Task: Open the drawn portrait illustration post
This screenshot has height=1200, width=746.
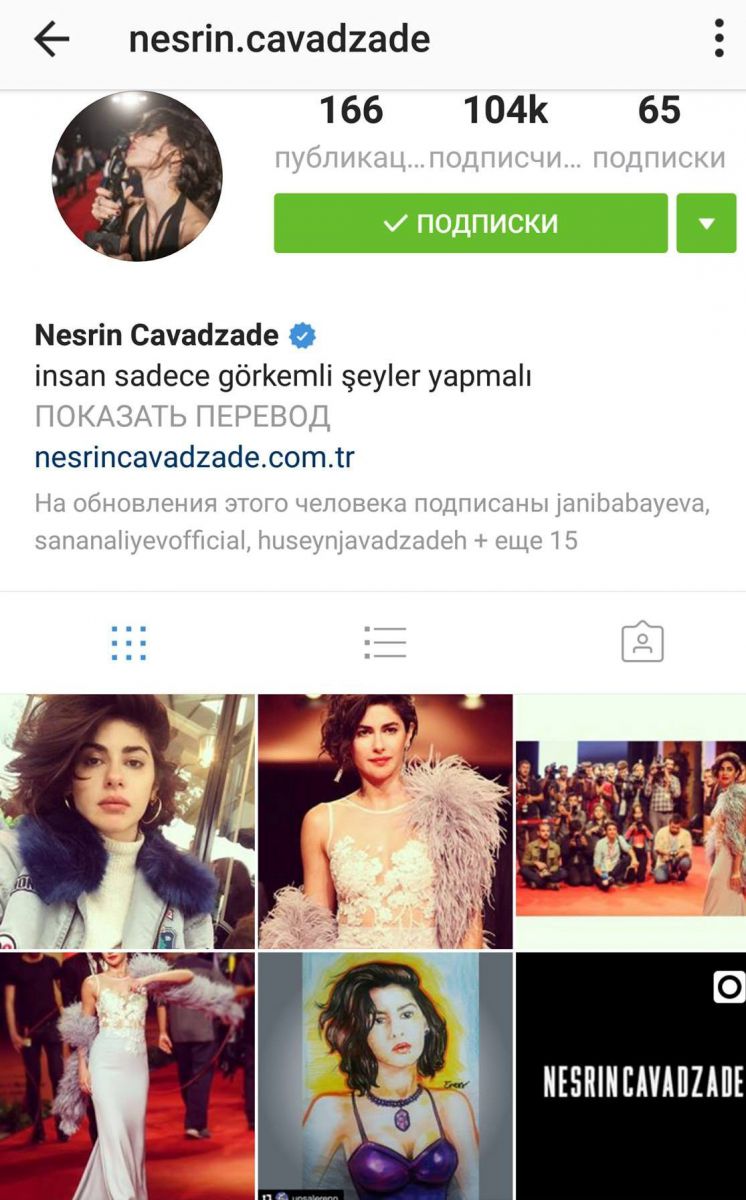Action: [x=385, y=1075]
